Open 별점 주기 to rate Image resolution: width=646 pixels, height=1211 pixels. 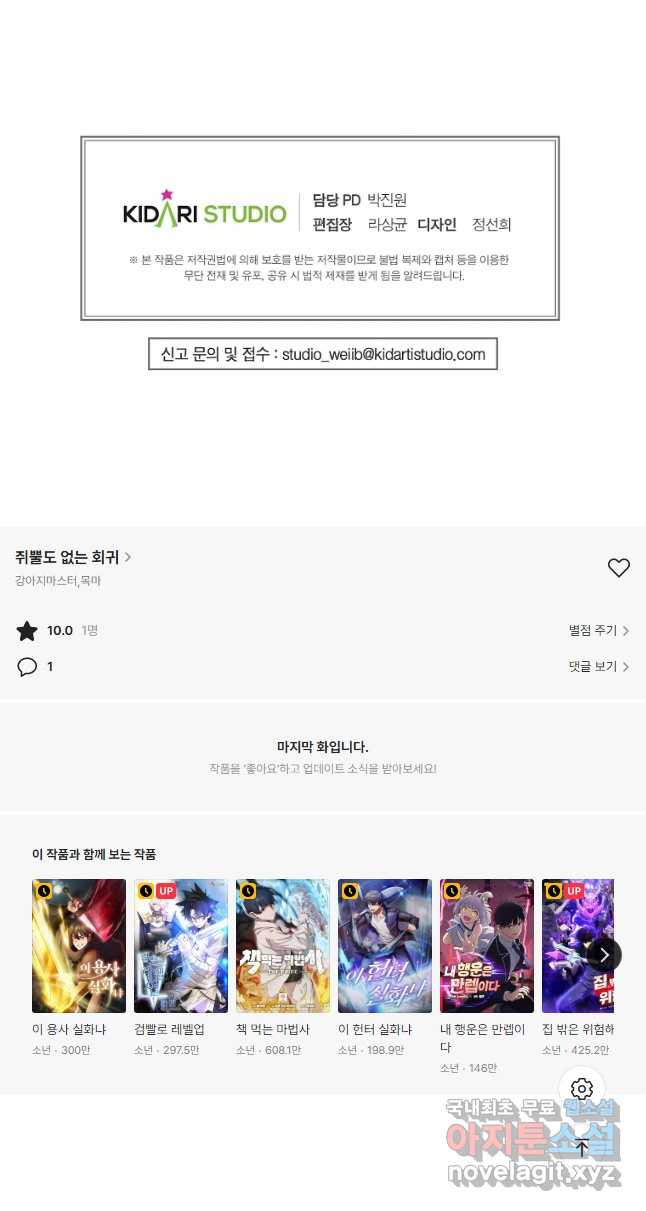[x=598, y=631]
